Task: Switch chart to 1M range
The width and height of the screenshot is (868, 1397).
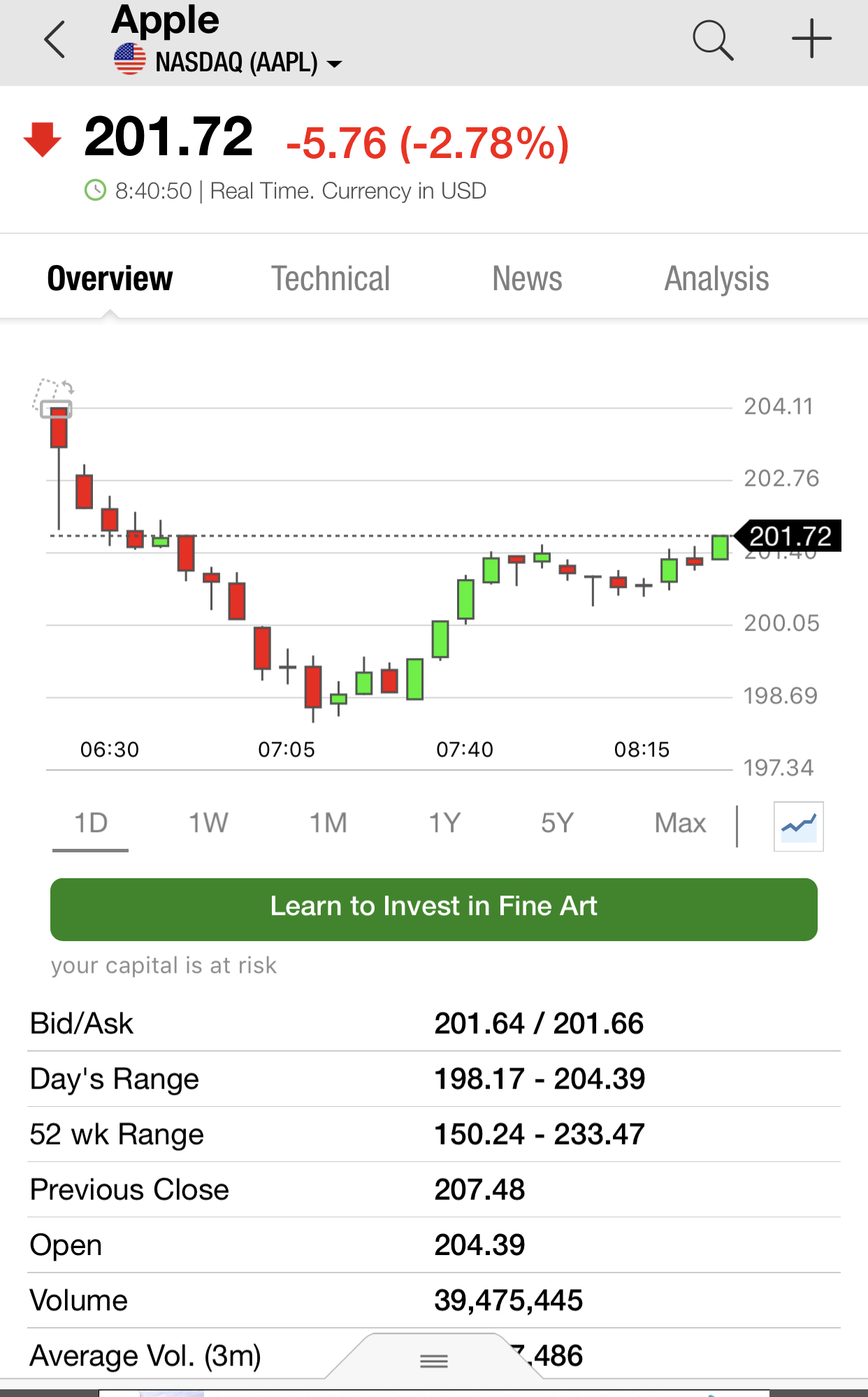Action: [x=328, y=824]
